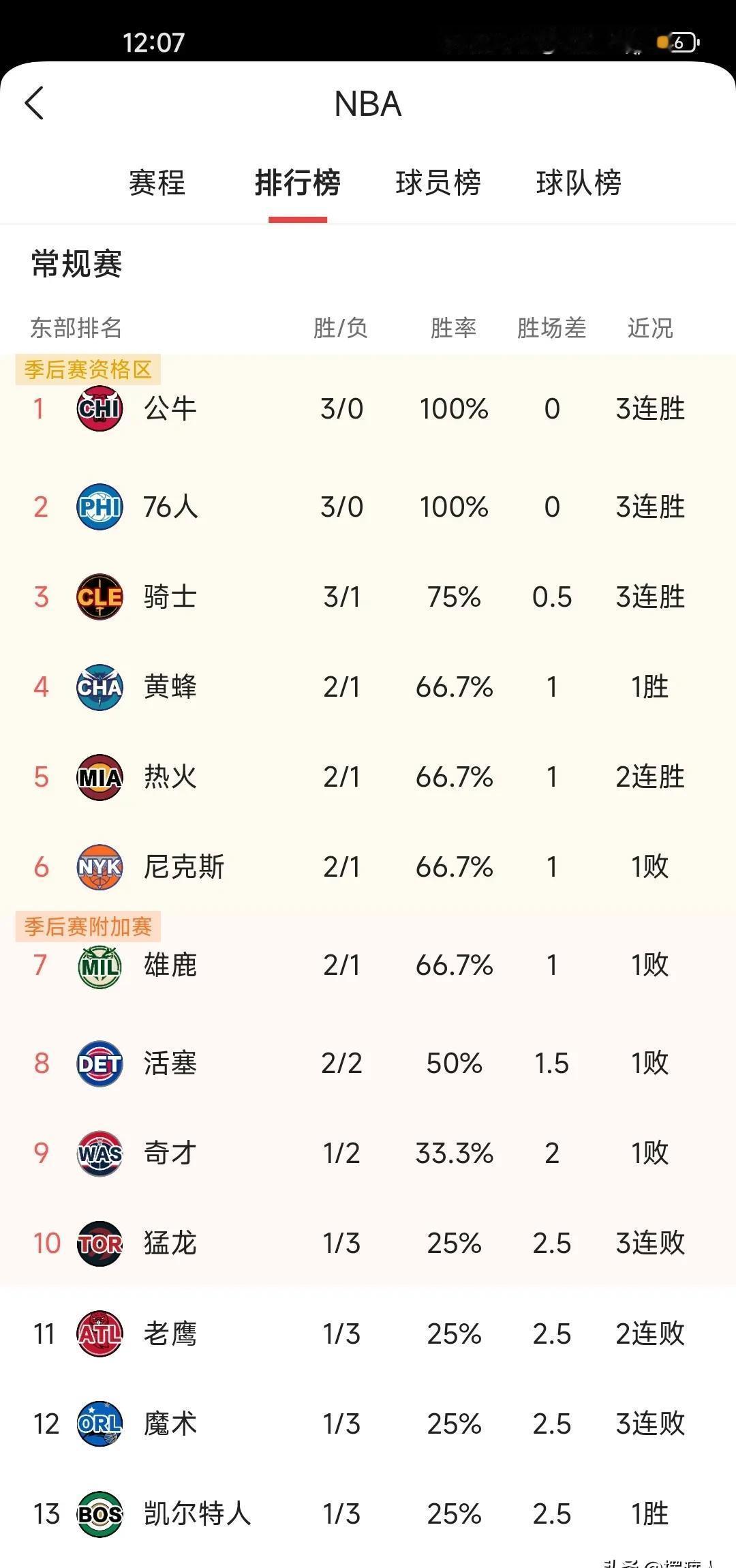Click the Bulls (CHI) team logo
The image size is (736, 1568).
pos(99,409)
